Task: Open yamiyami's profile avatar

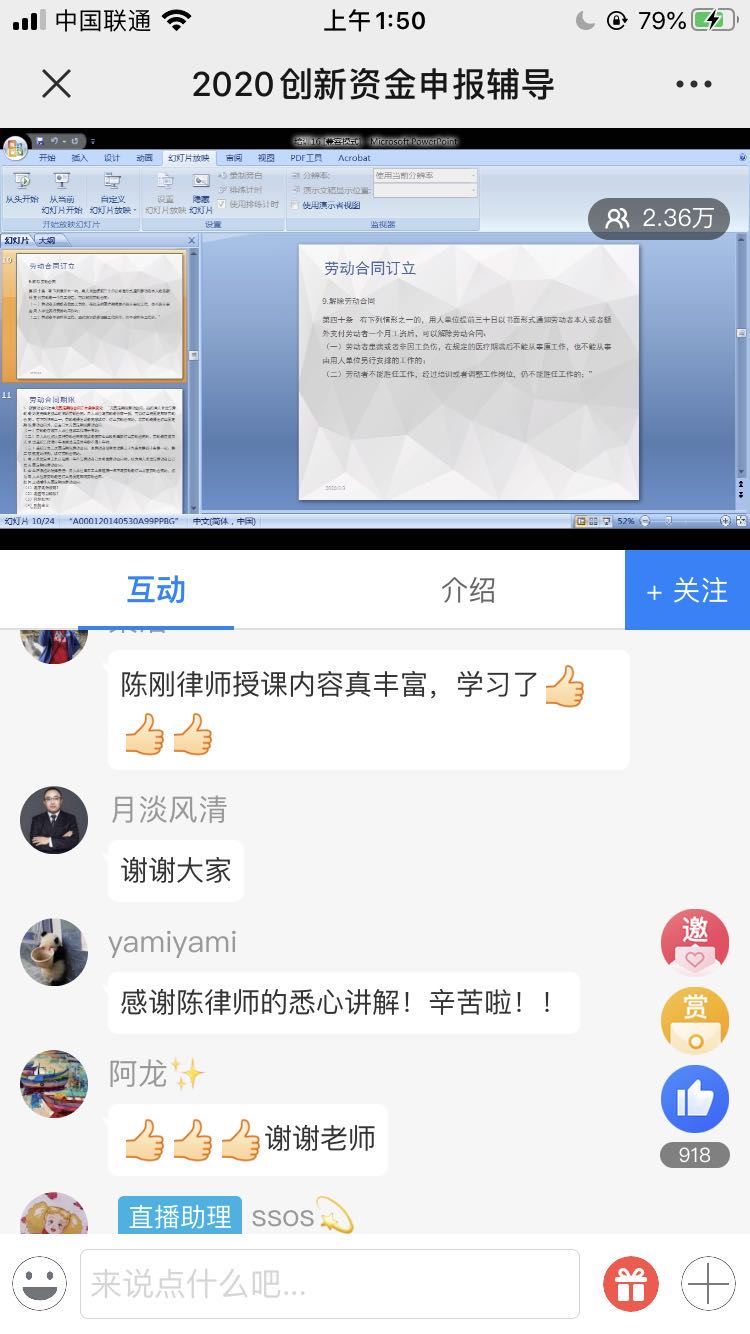Action: [x=54, y=952]
